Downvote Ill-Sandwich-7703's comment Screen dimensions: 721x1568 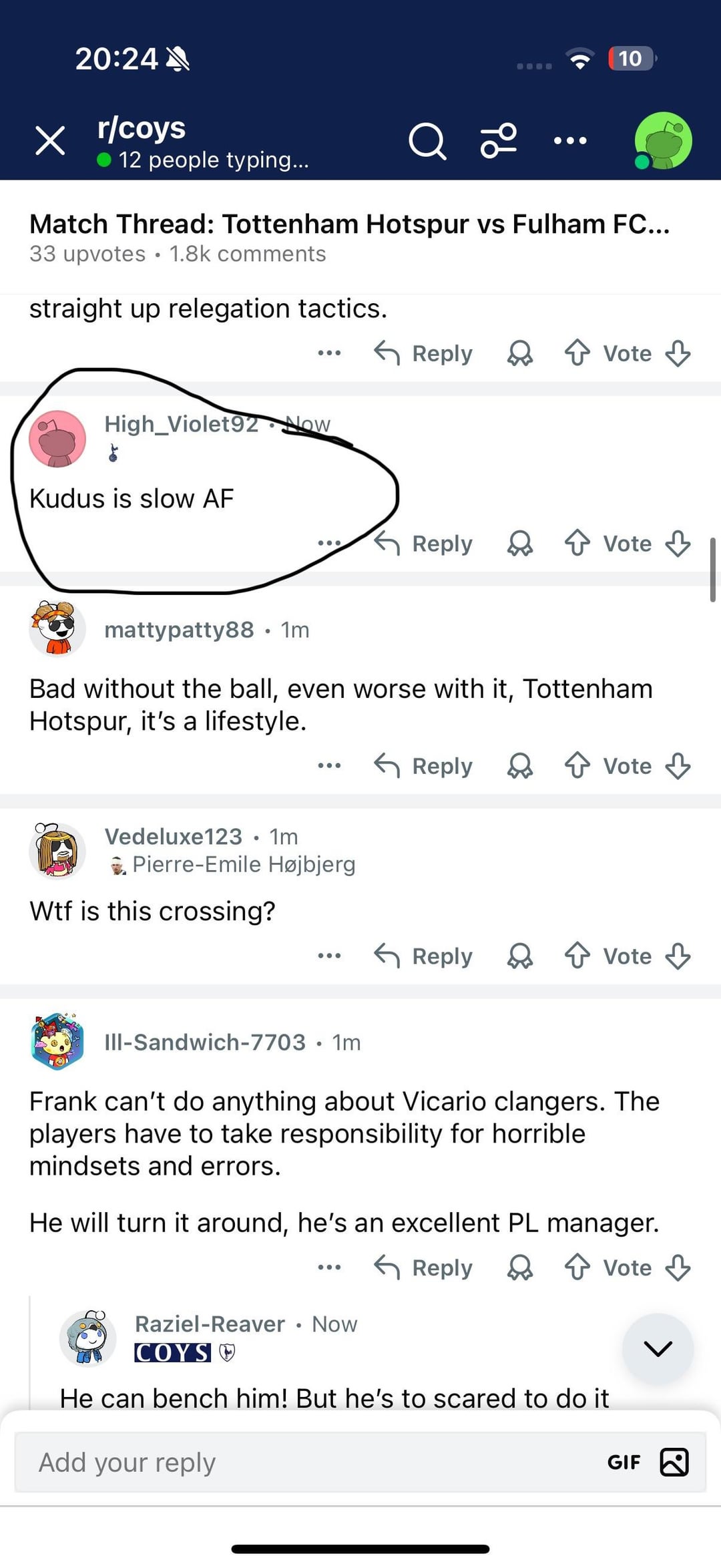click(x=678, y=1267)
